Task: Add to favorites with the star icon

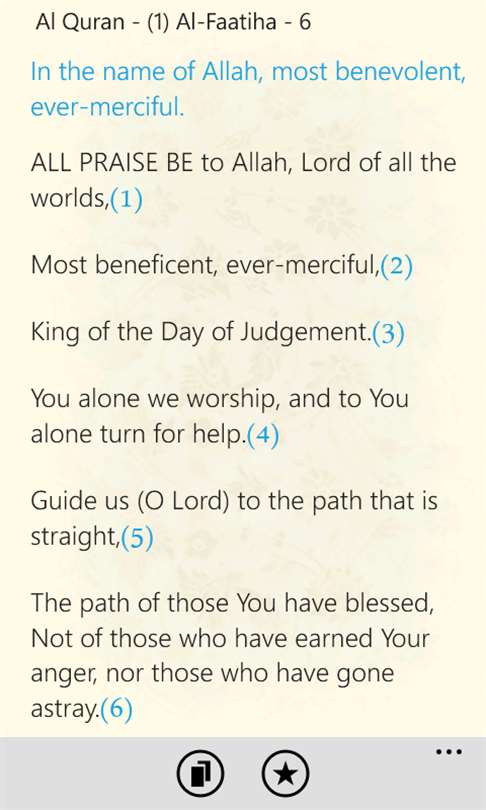Action: 286,774
